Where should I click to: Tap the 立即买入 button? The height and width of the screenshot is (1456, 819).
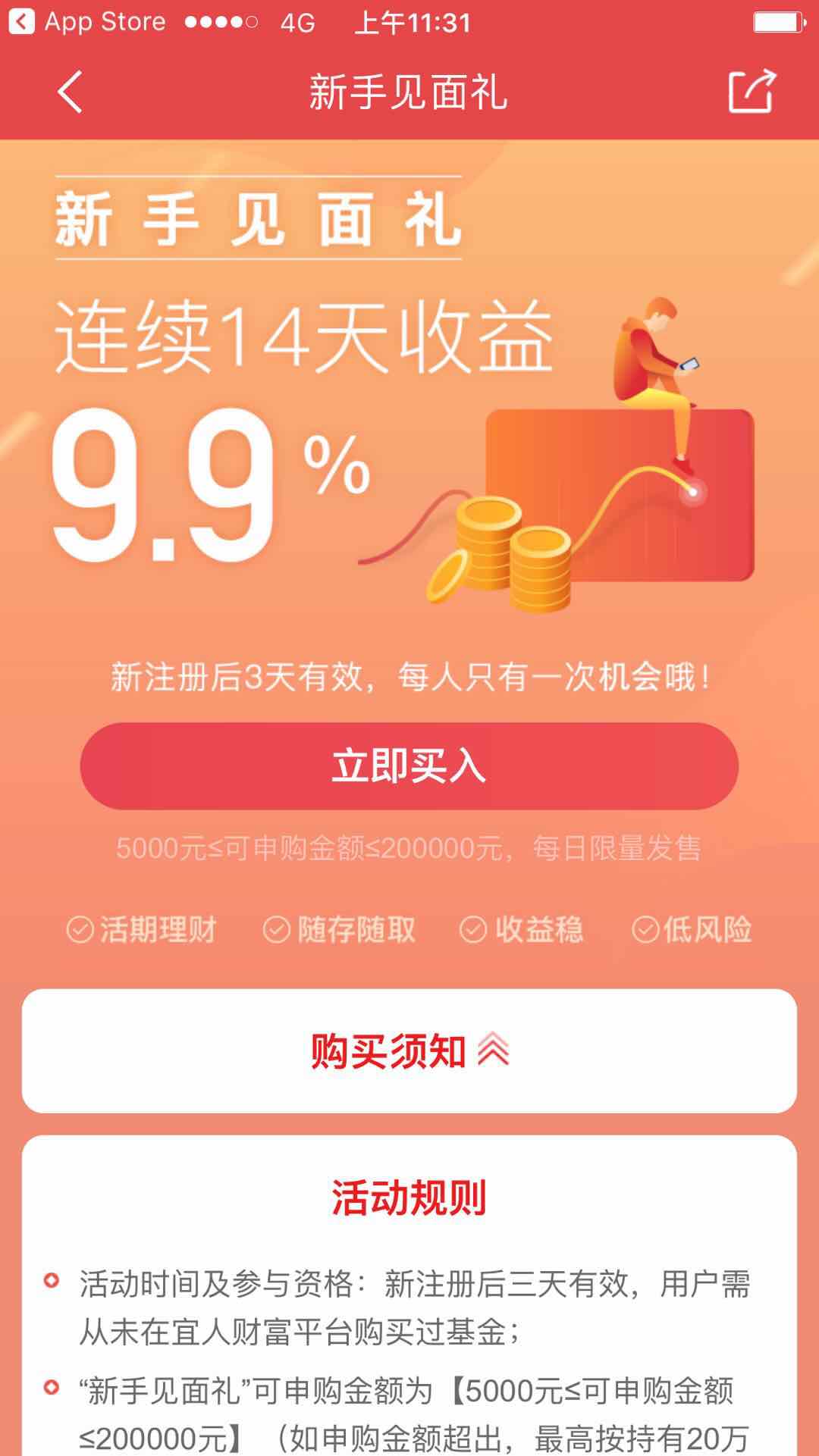pyautogui.click(x=409, y=766)
